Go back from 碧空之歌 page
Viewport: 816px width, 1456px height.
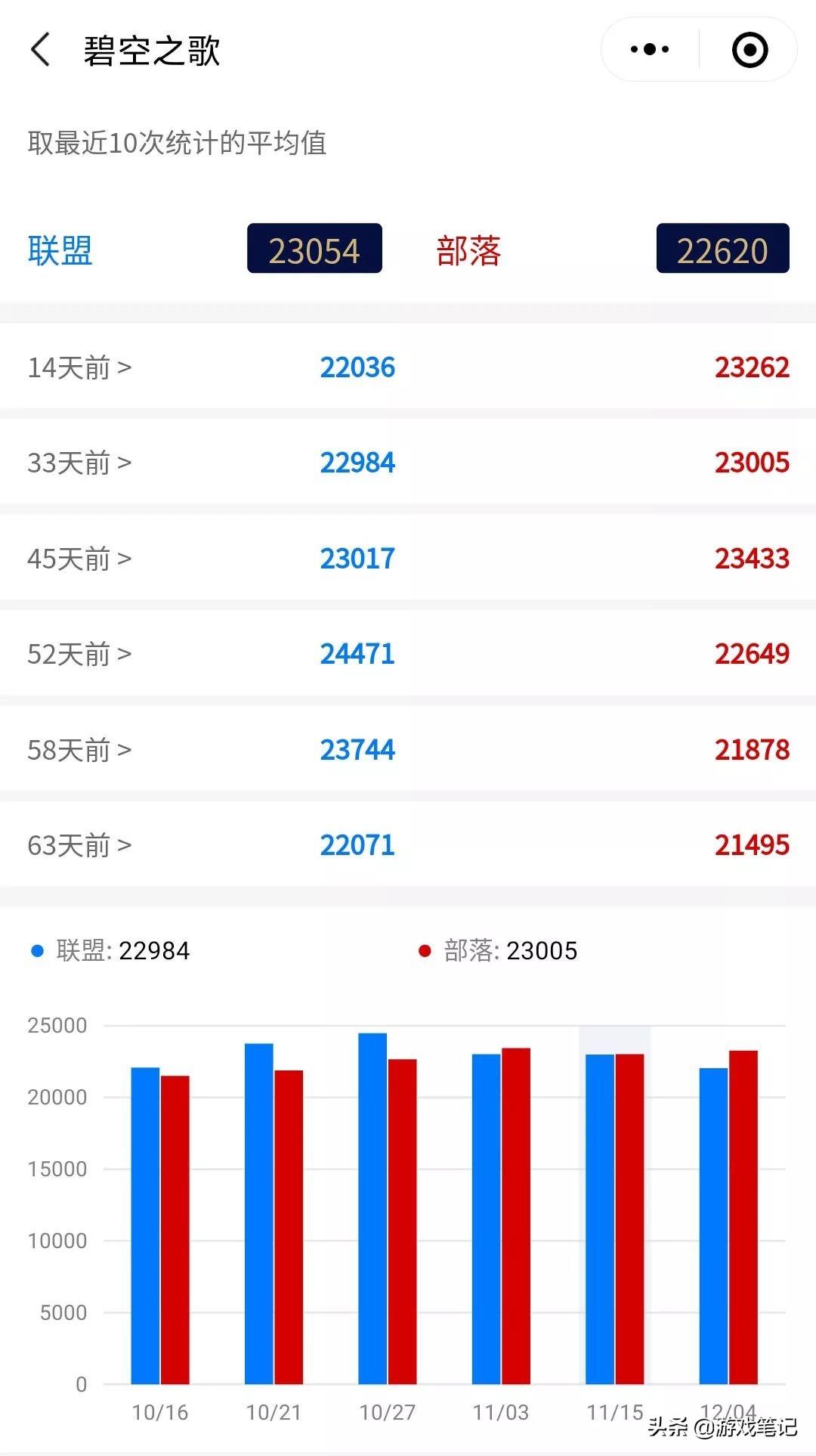[x=41, y=50]
